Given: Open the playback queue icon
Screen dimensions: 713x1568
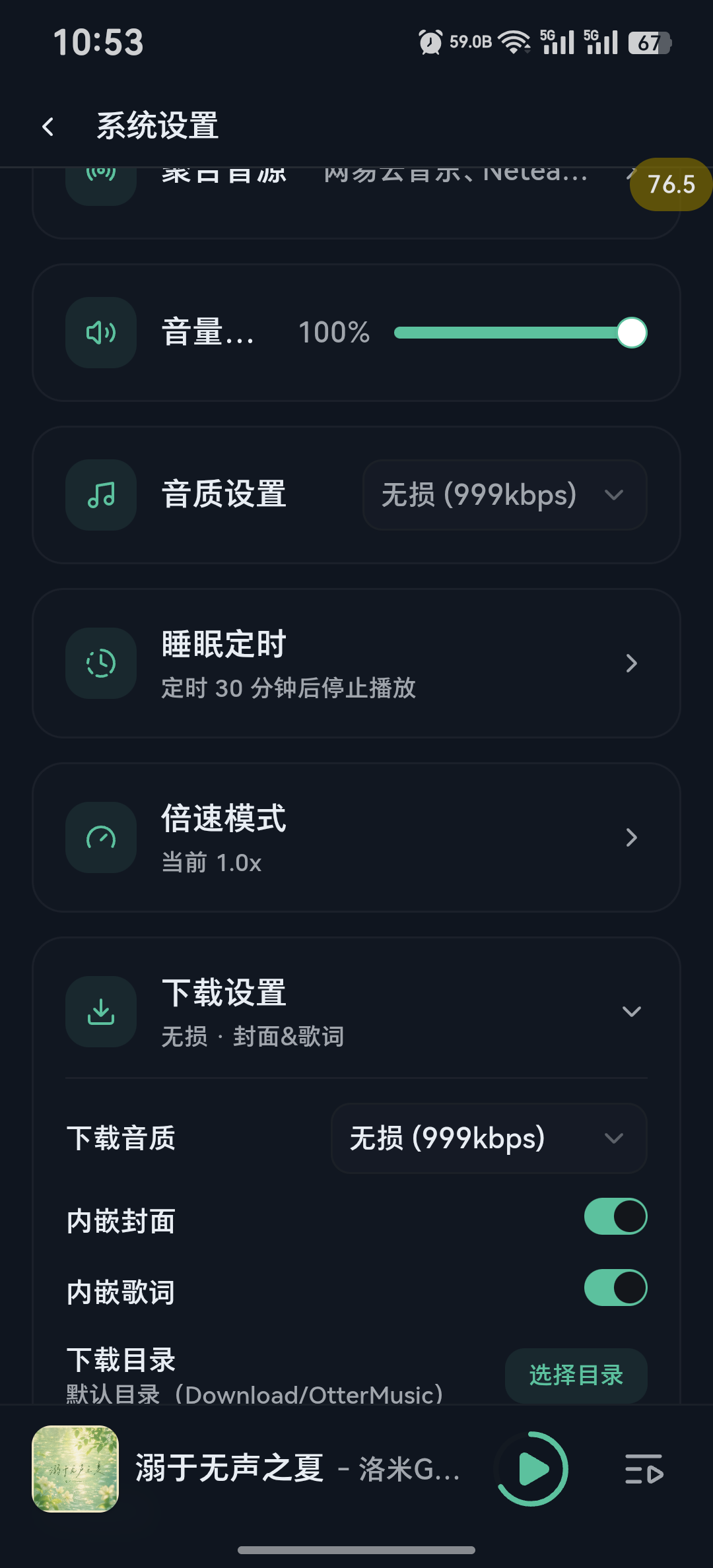Looking at the screenshot, I should pyautogui.click(x=644, y=1469).
